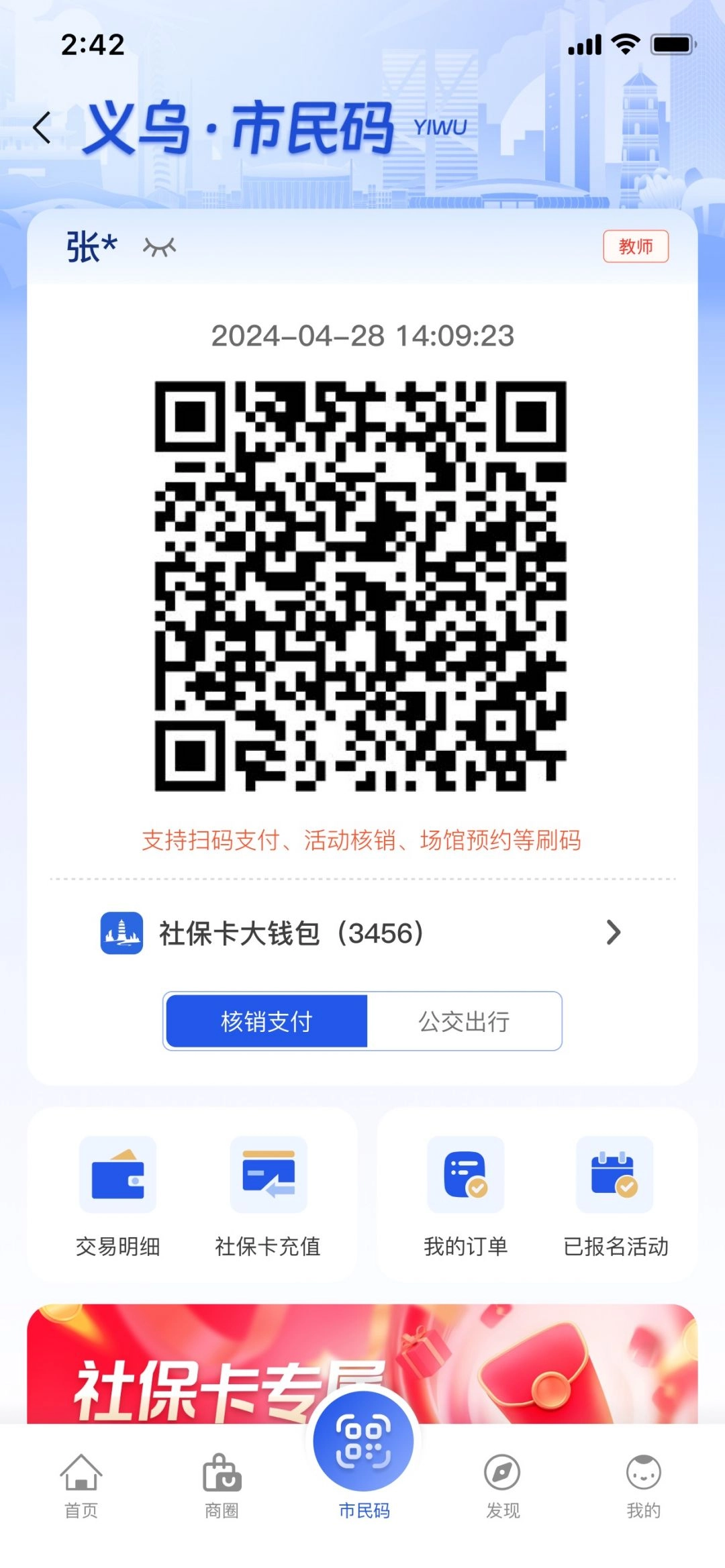This screenshot has width=725, height=1568.
Task: Tap the 张* masked name label
Action: pos(91,246)
